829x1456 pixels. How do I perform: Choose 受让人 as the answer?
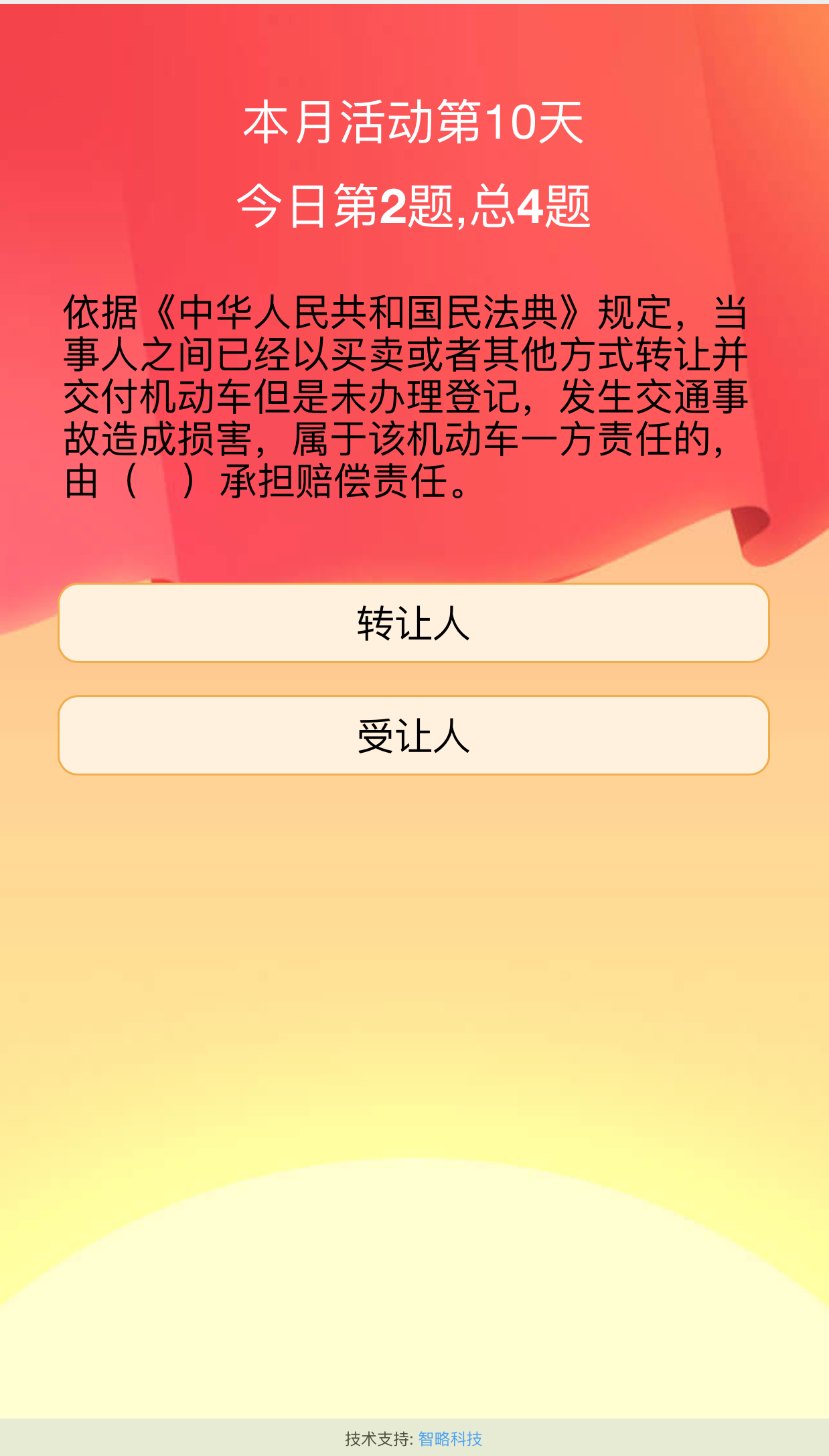tap(414, 735)
